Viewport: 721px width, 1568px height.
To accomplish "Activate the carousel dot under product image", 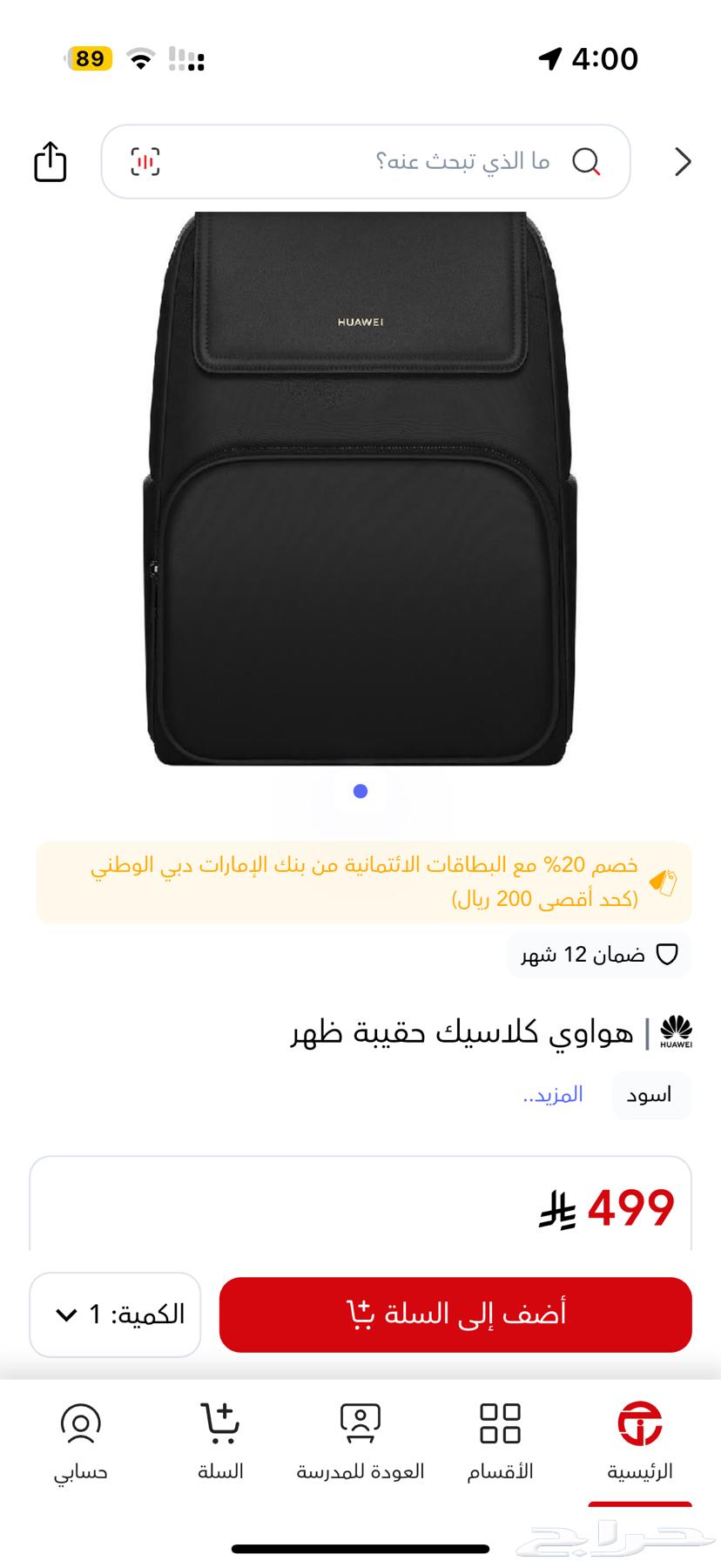I will coord(359,791).
